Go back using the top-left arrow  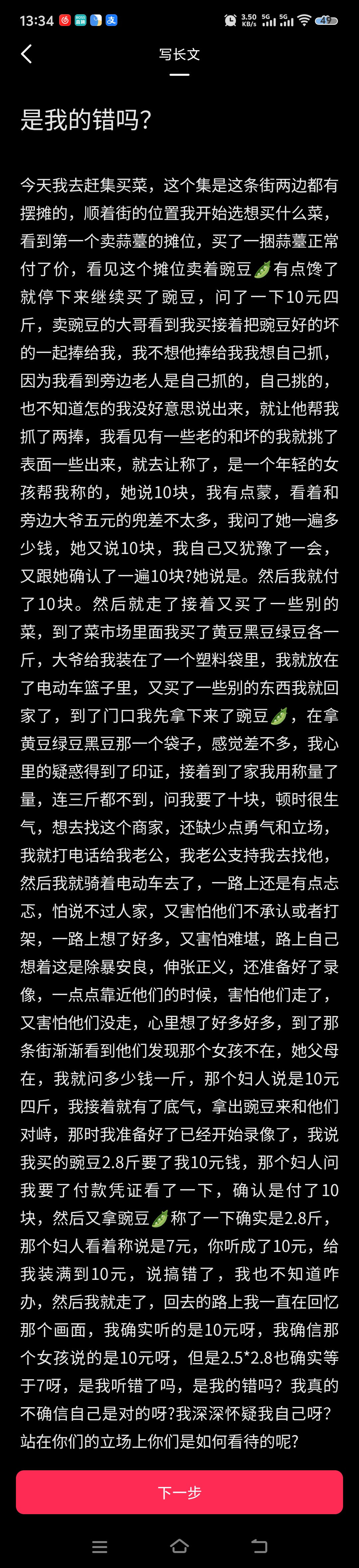coord(27,54)
